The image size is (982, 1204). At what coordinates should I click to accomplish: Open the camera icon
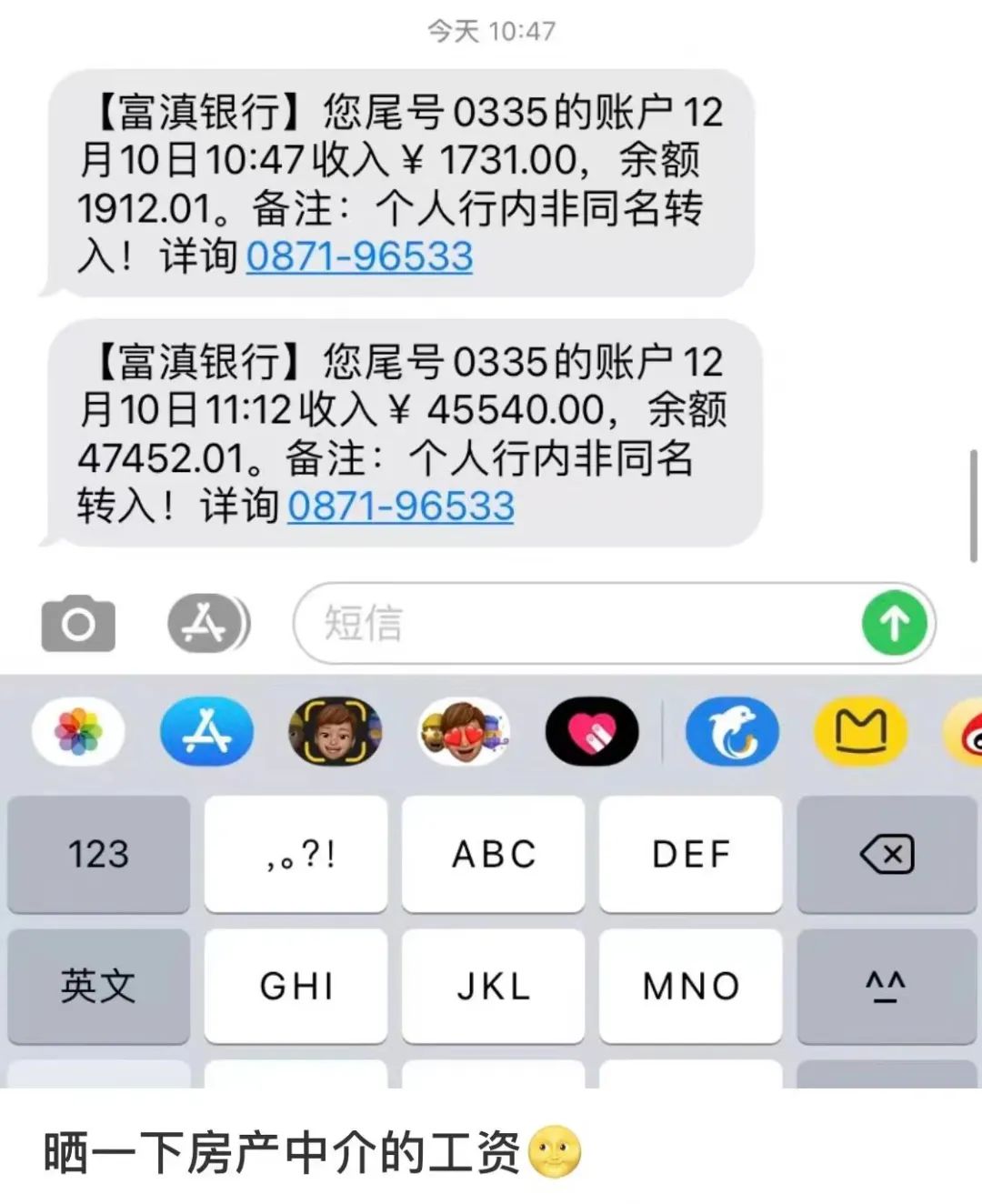click(x=78, y=624)
